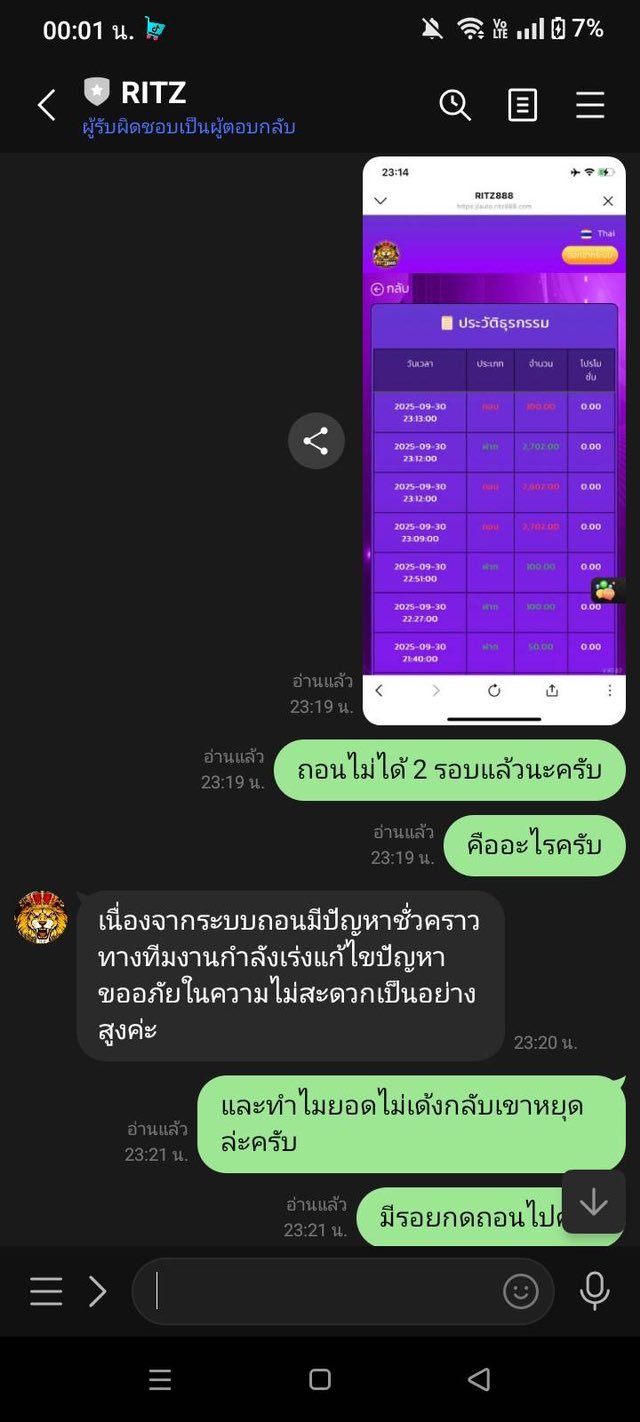Go to the system home screen
This screenshot has height=1422, width=640.
320,1380
